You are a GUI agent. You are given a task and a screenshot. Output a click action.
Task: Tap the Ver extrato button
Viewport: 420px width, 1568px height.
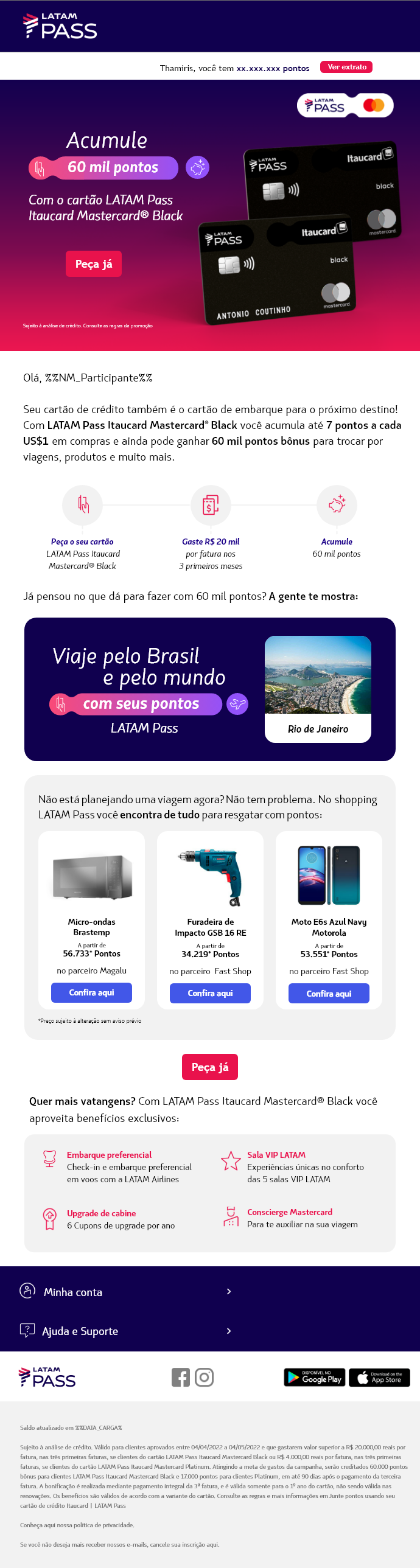[x=347, y=67]
